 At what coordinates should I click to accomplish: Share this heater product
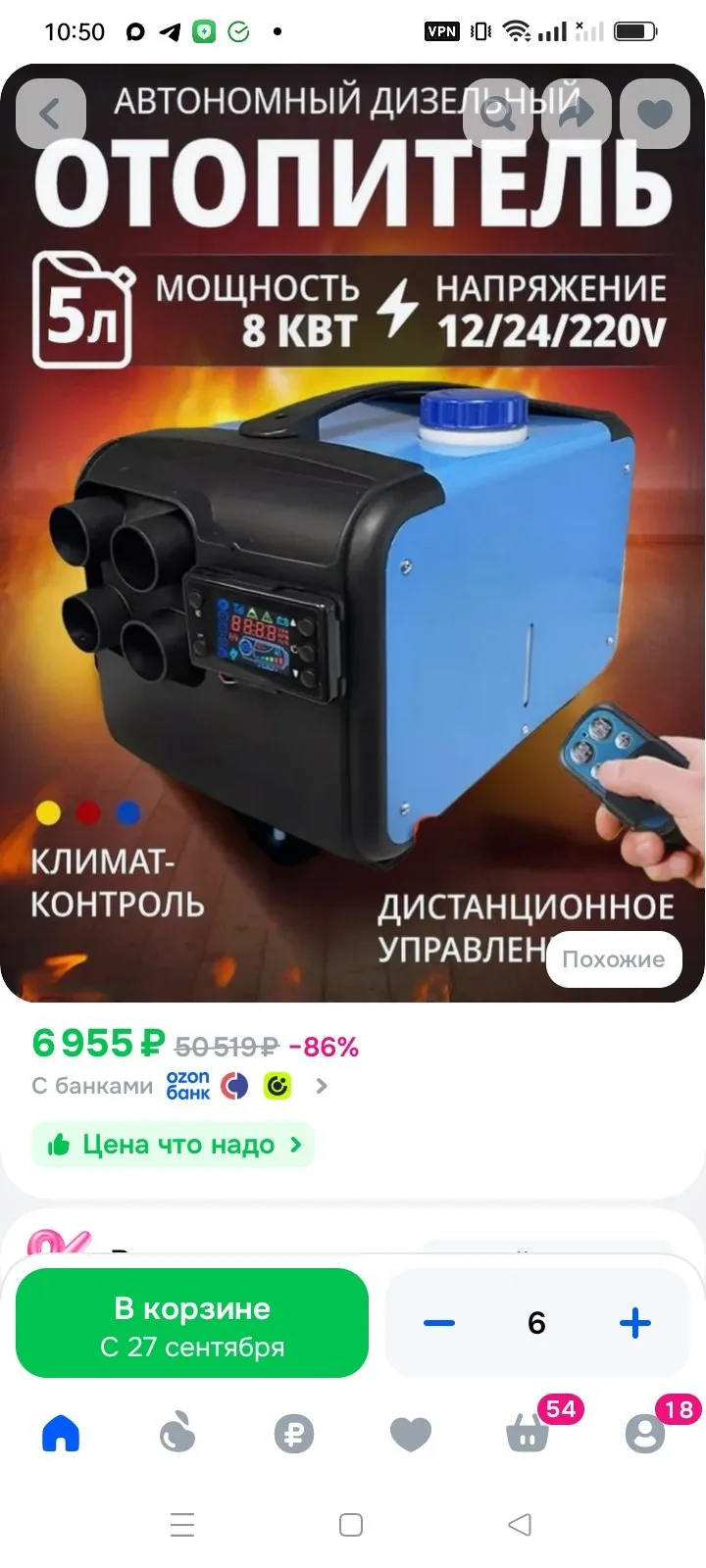click(577, 114)
